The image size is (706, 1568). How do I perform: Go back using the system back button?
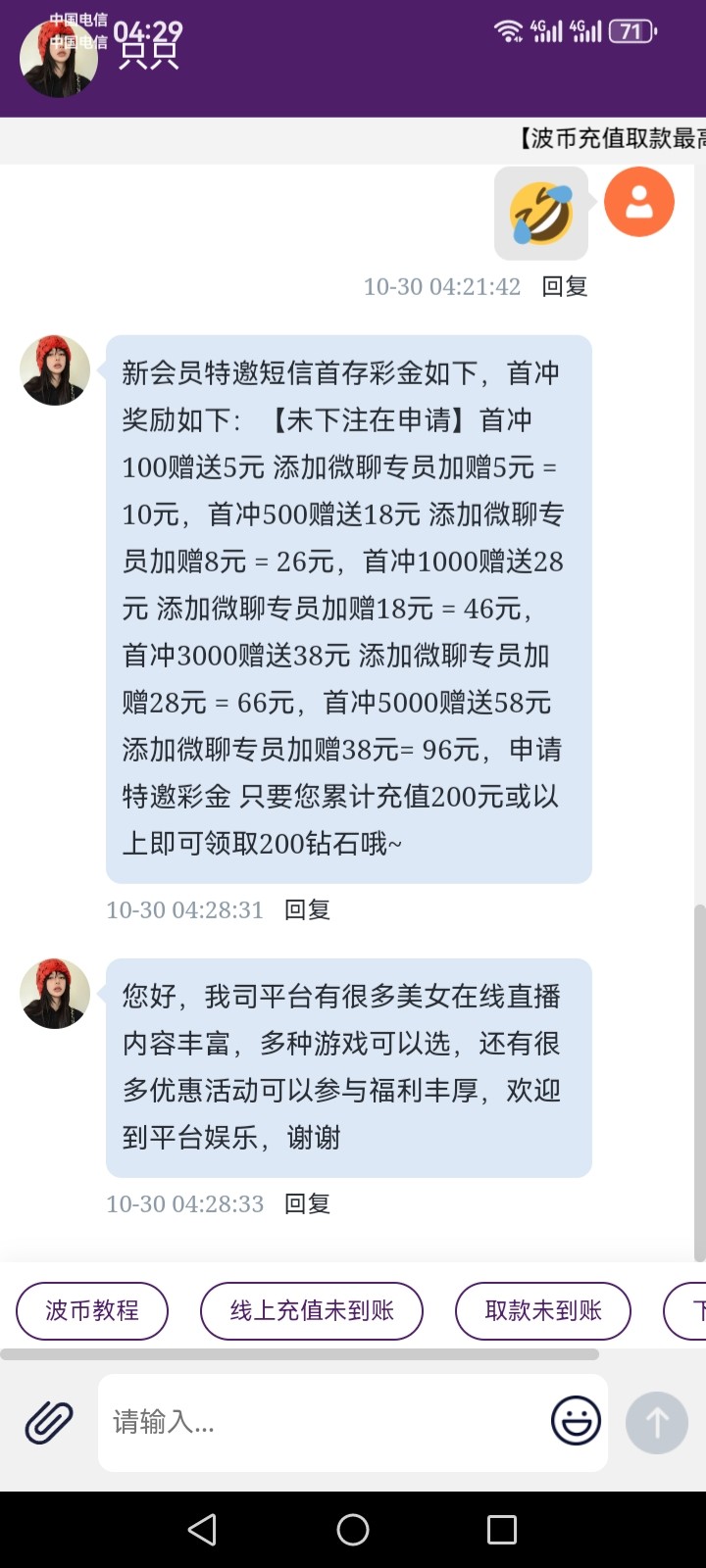pyautogui.click(x=202, y=1530)
